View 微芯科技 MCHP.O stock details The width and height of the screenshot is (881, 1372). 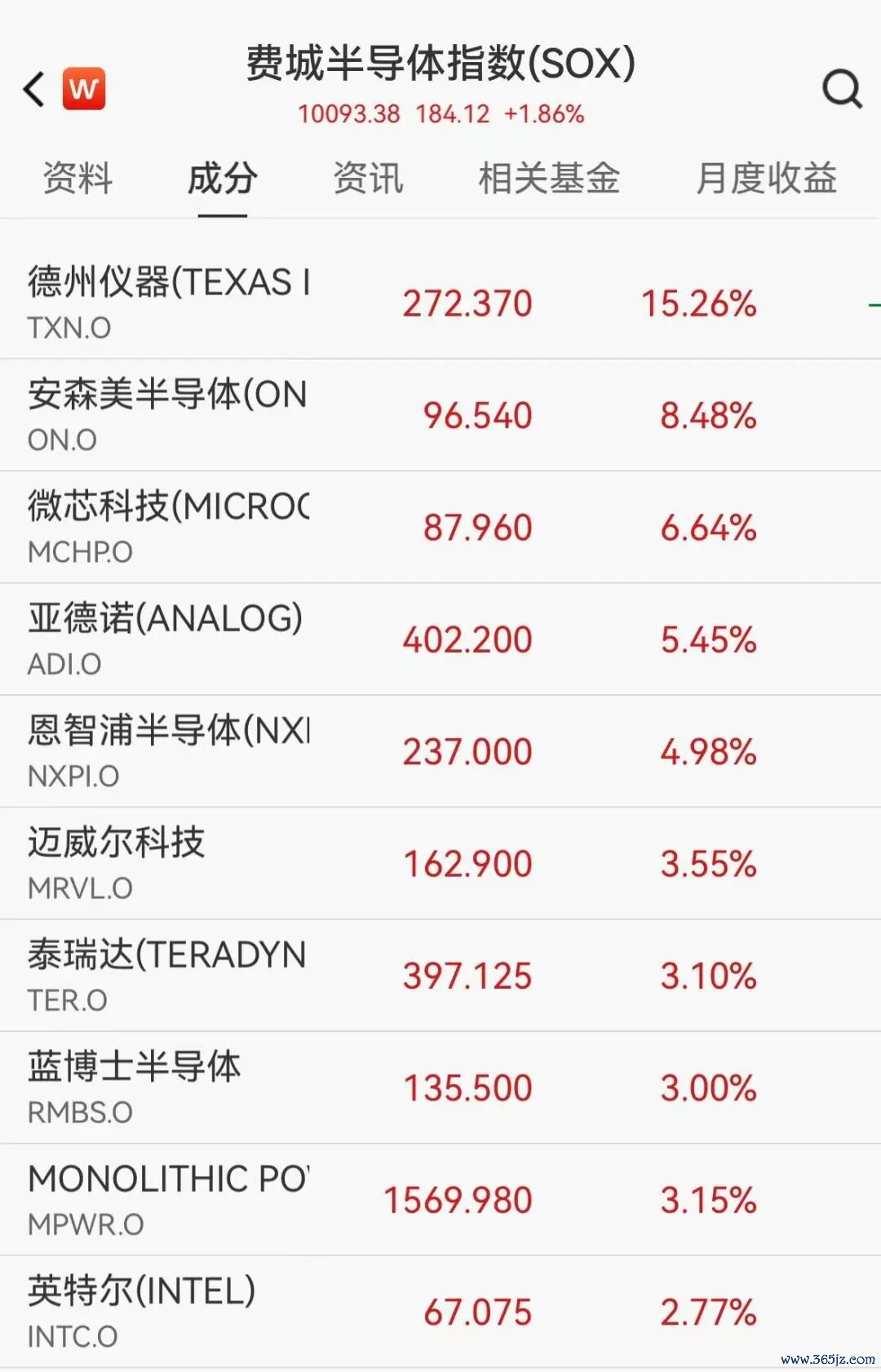point(440,527)
